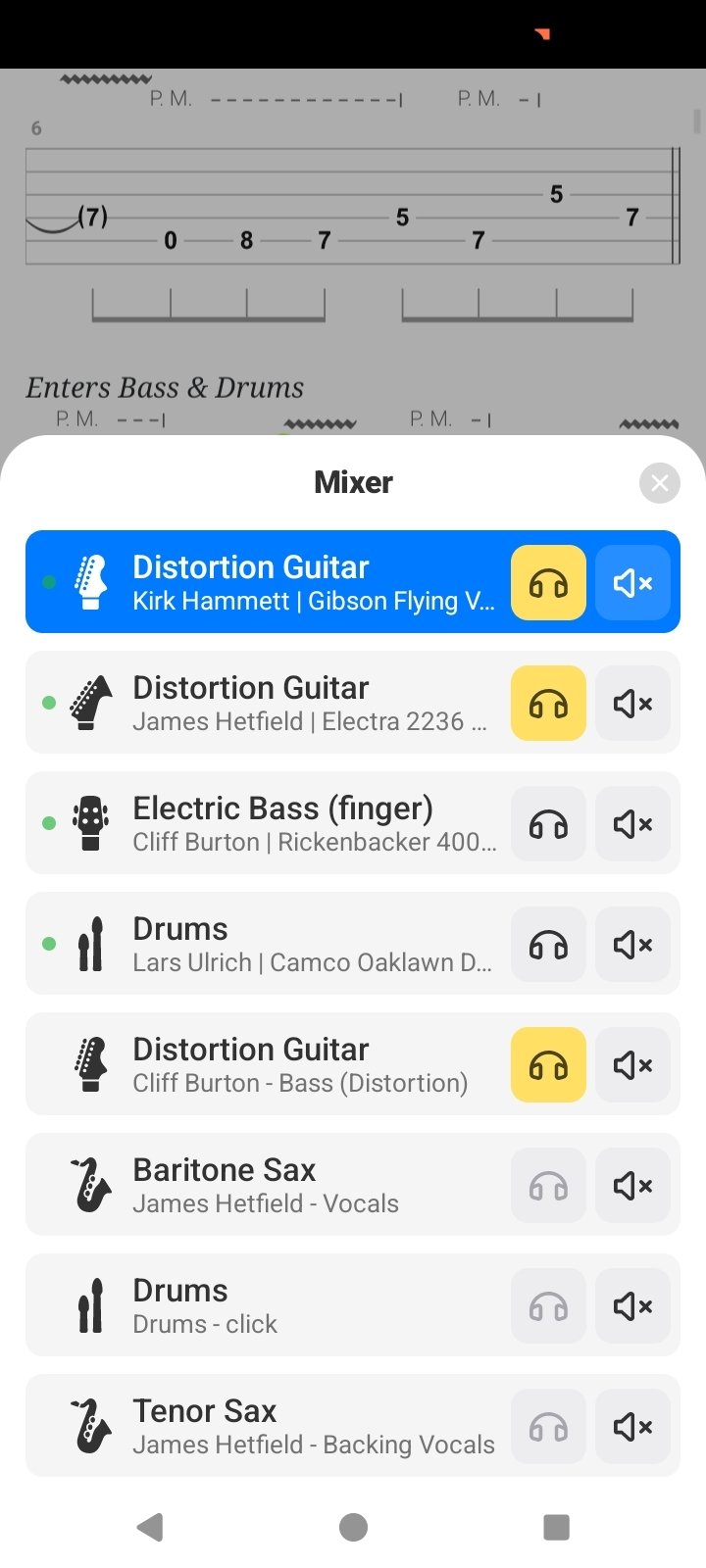Toggle solo on Kirk Hammett's Distortion Guitar

548,583
